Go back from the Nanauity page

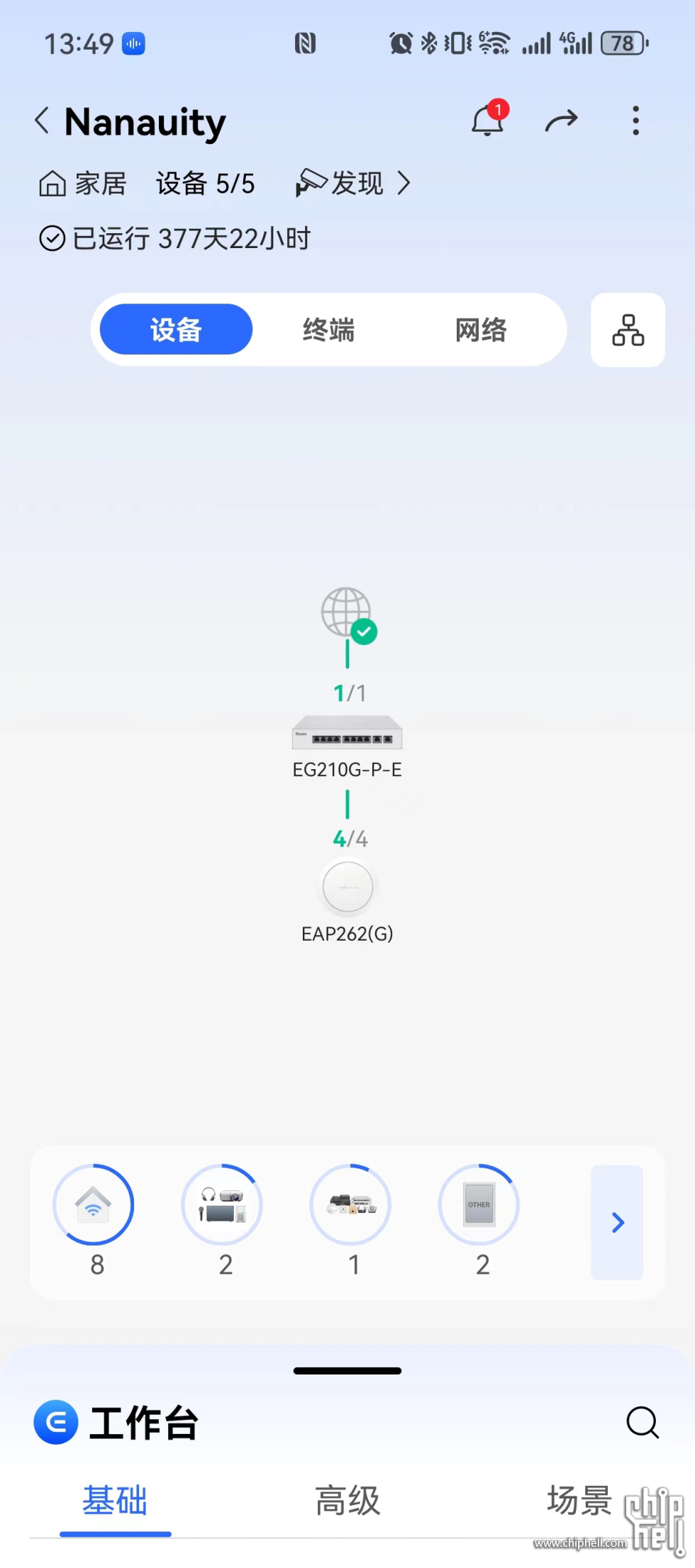(43, 121)
